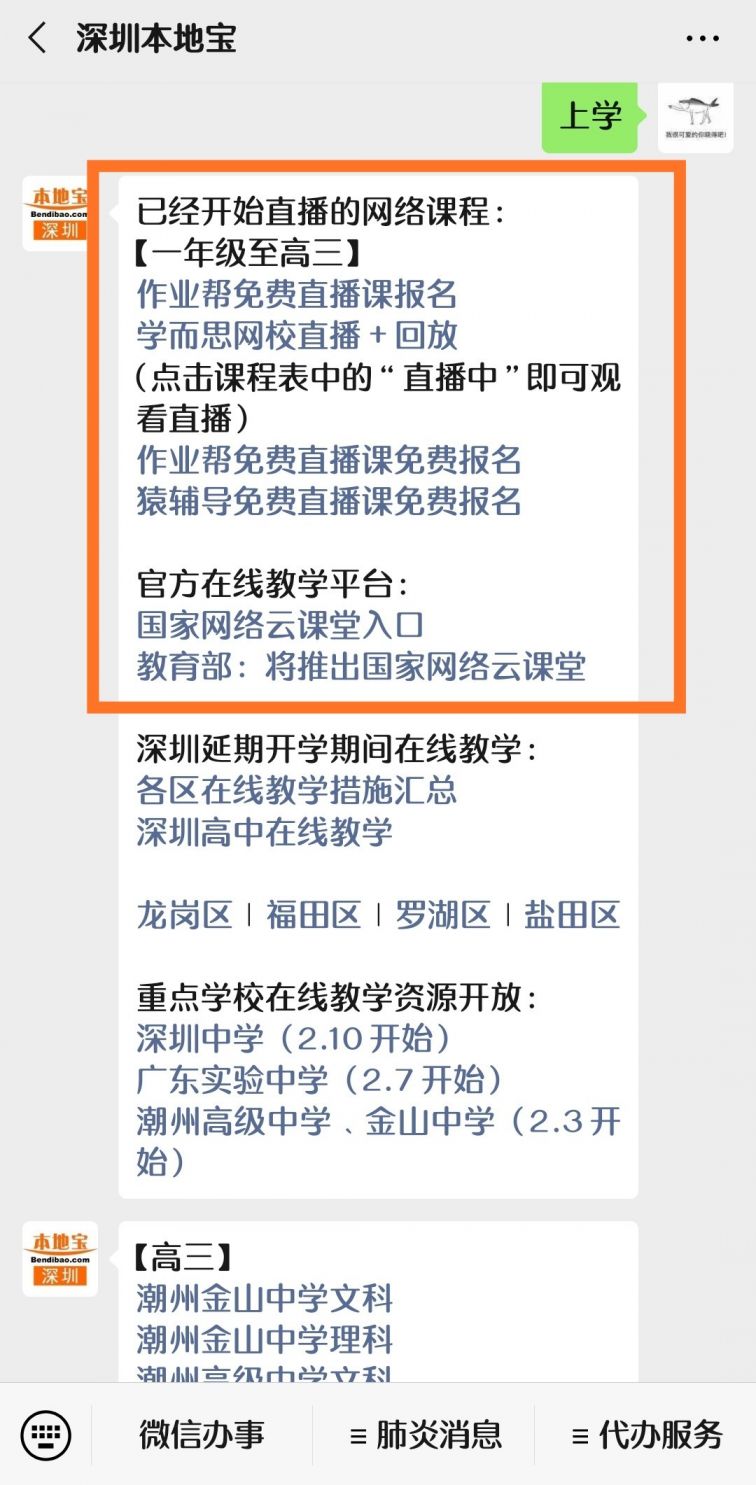Open 各区在线教学措施汇总 link

(296, 790)
